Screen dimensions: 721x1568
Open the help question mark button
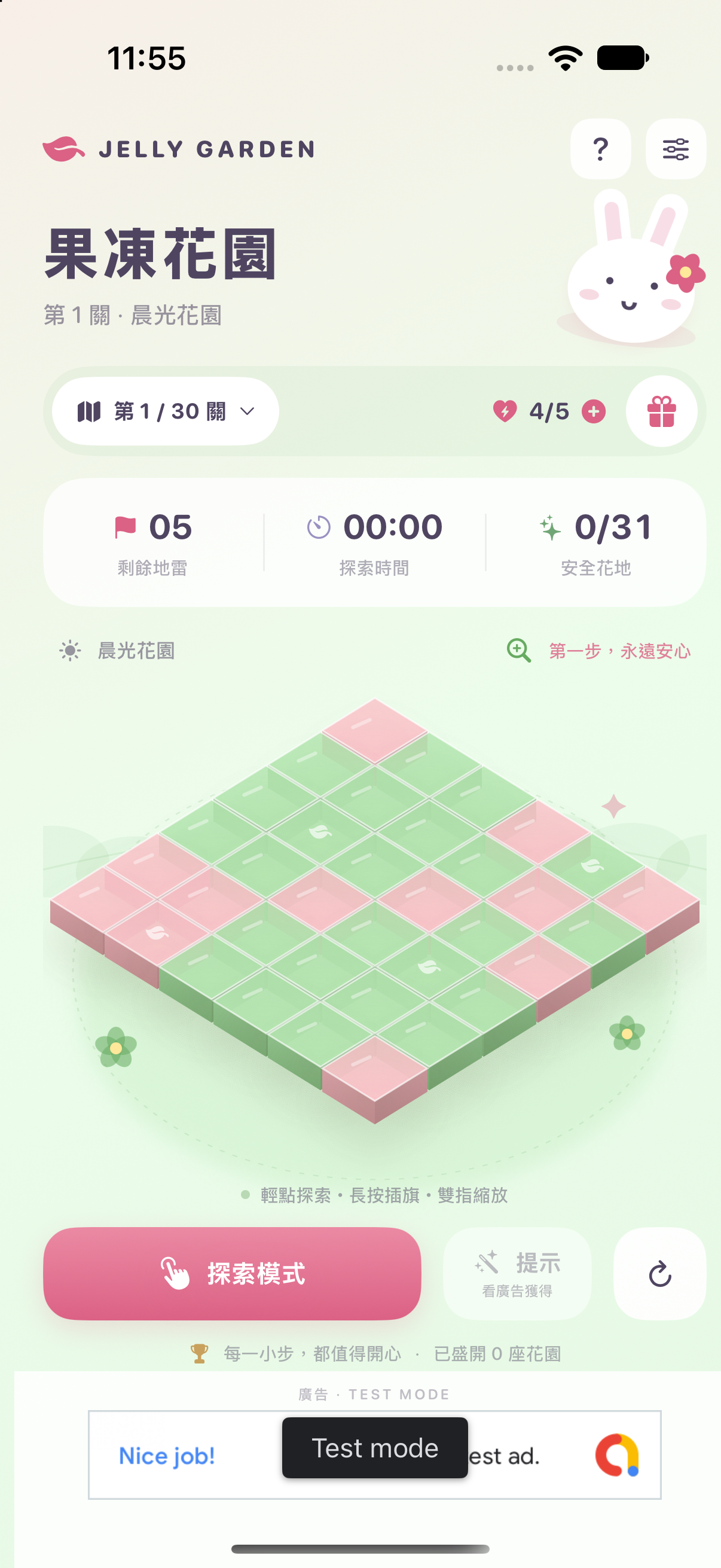pyautogui.click(x=600, y=148)
